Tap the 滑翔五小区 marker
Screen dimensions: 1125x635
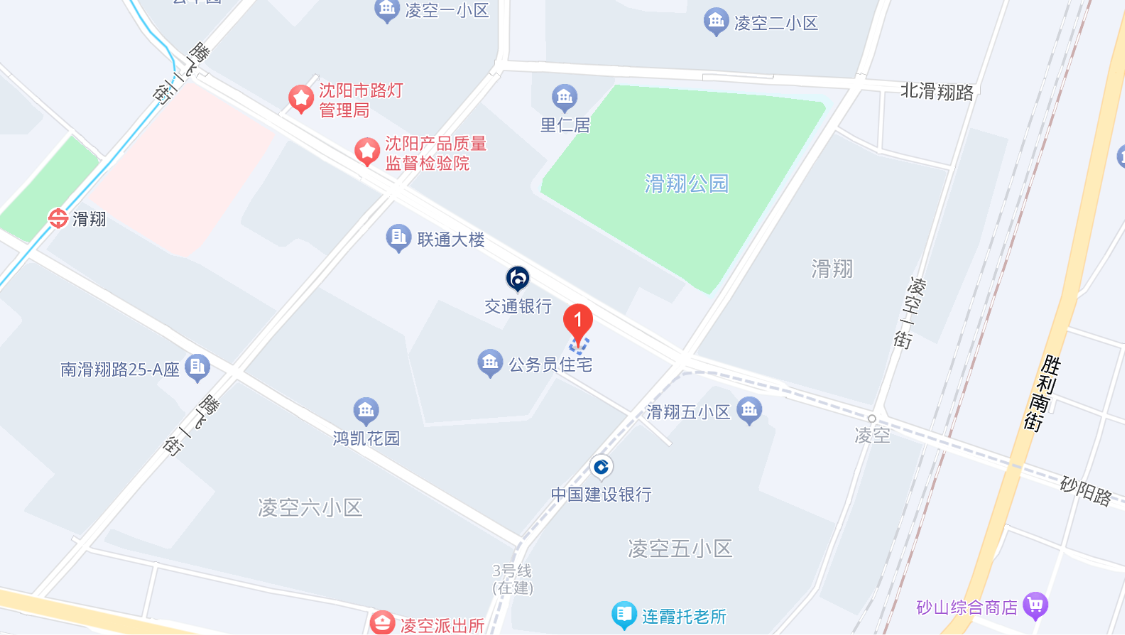(x=749, y=409)
